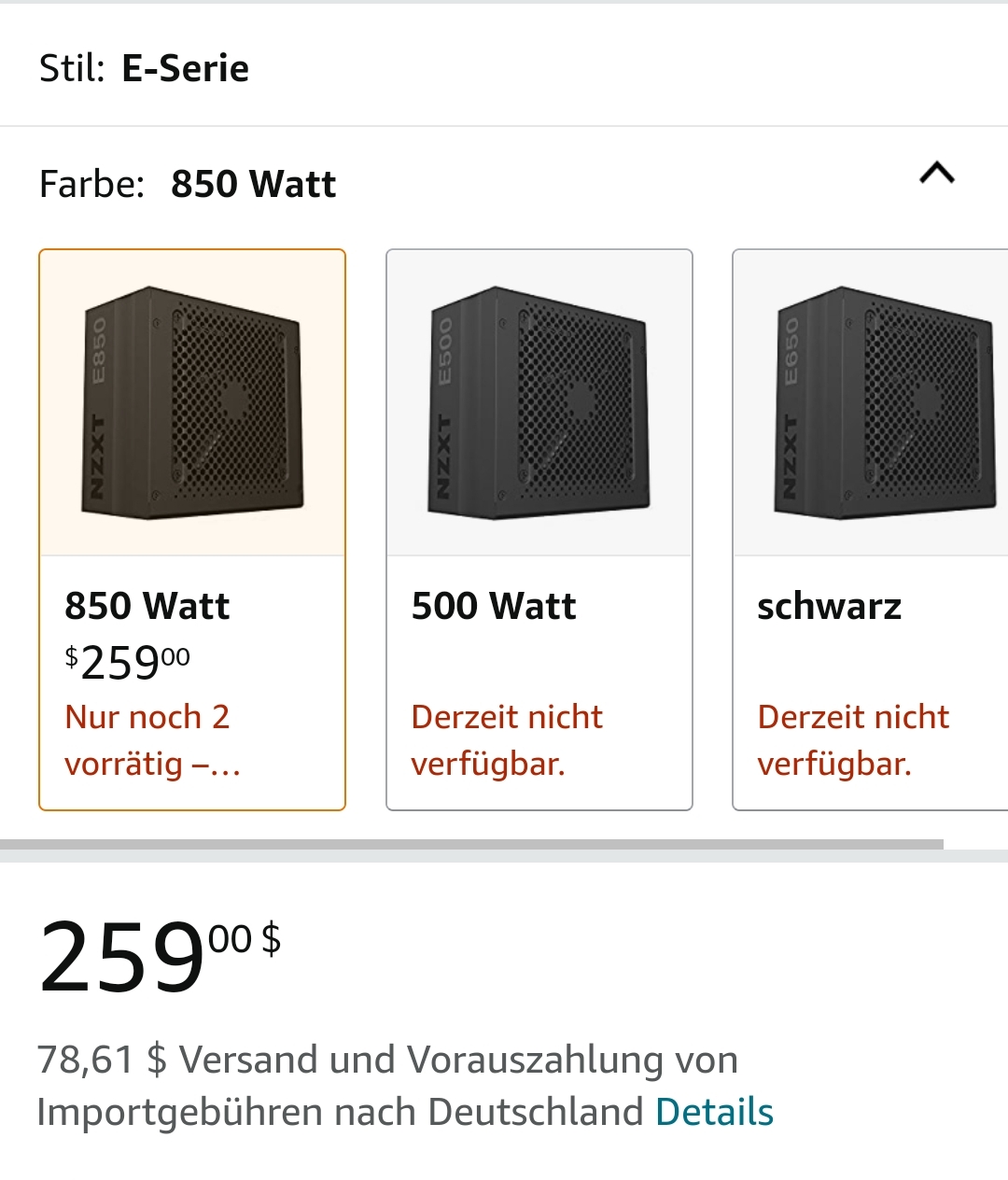Choose the 500 Watt variant card
Image resolution: width=1008 pixels, height=1180 pixels.
[x=539, y=528]
